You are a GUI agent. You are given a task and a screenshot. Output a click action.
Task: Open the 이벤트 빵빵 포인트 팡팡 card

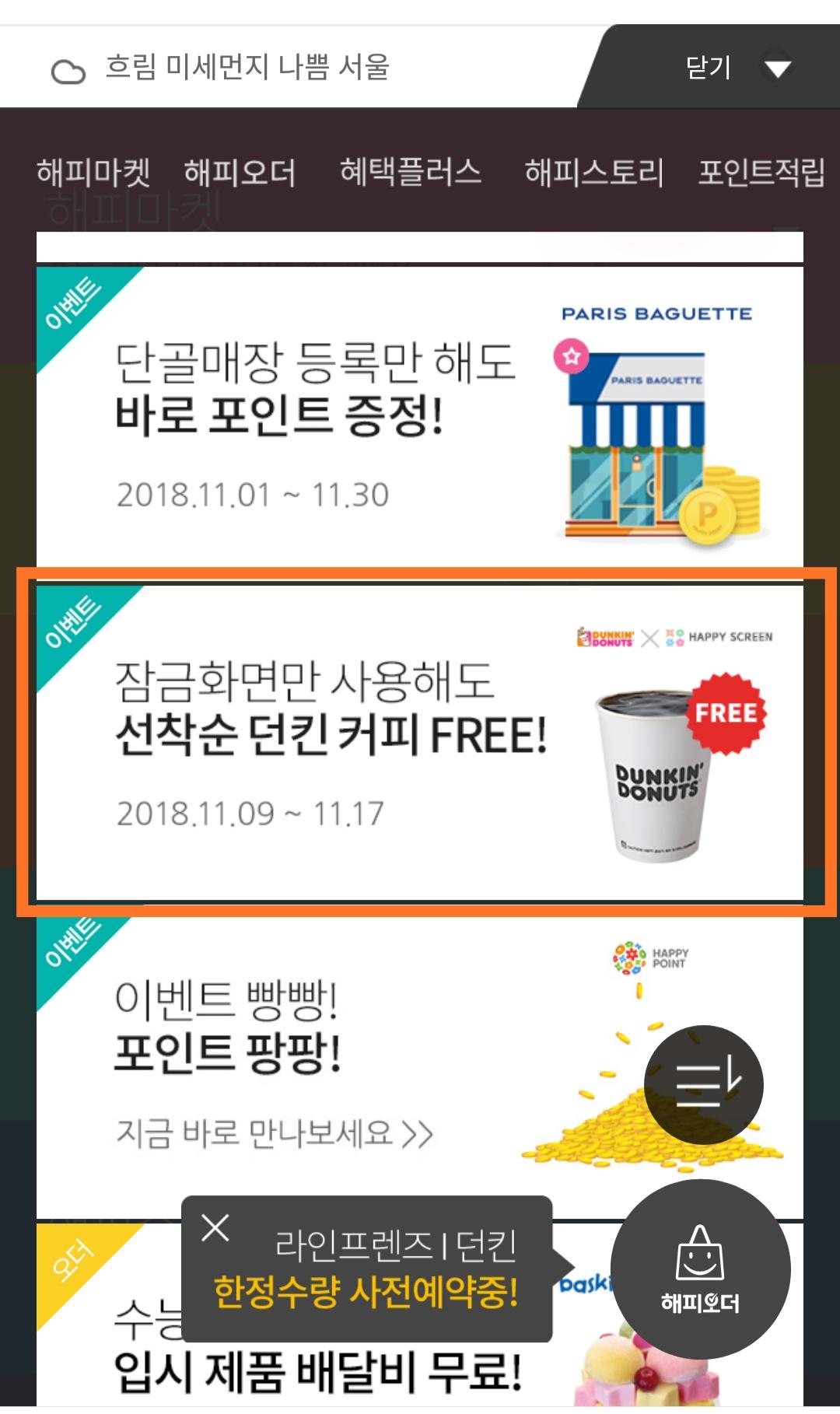tap(311, 1066)
